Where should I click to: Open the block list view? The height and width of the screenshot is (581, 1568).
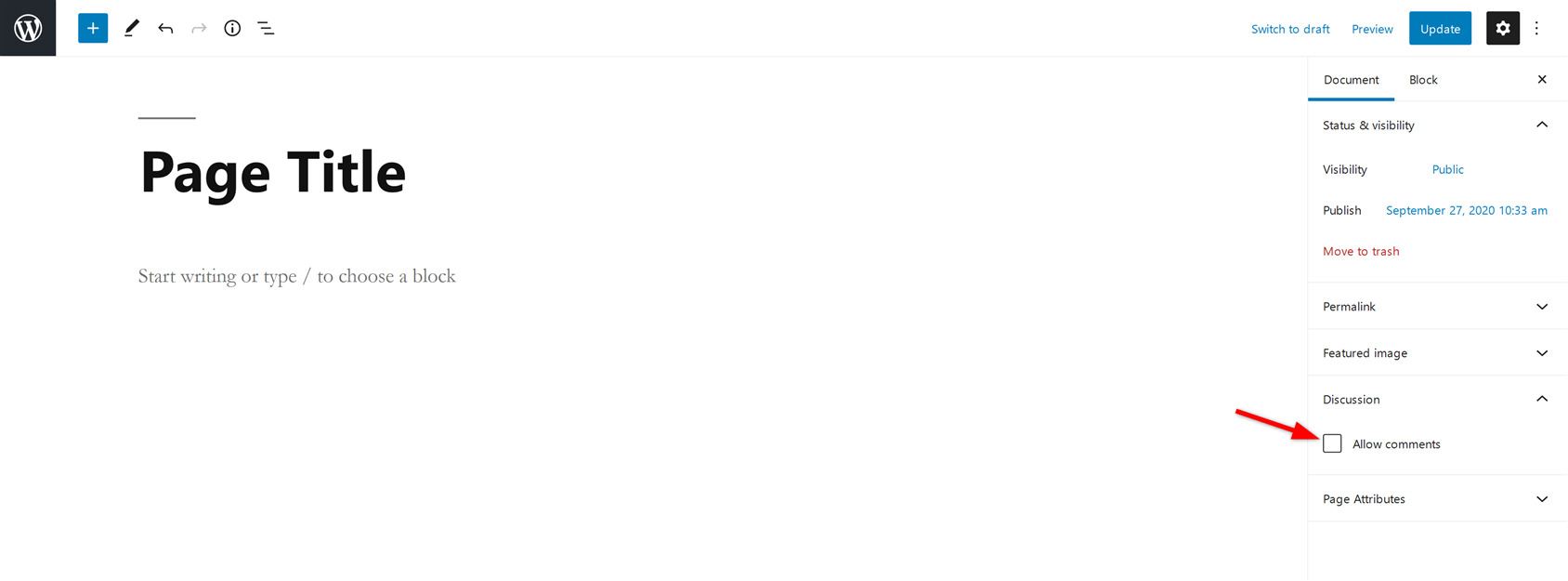pos(266,28)
